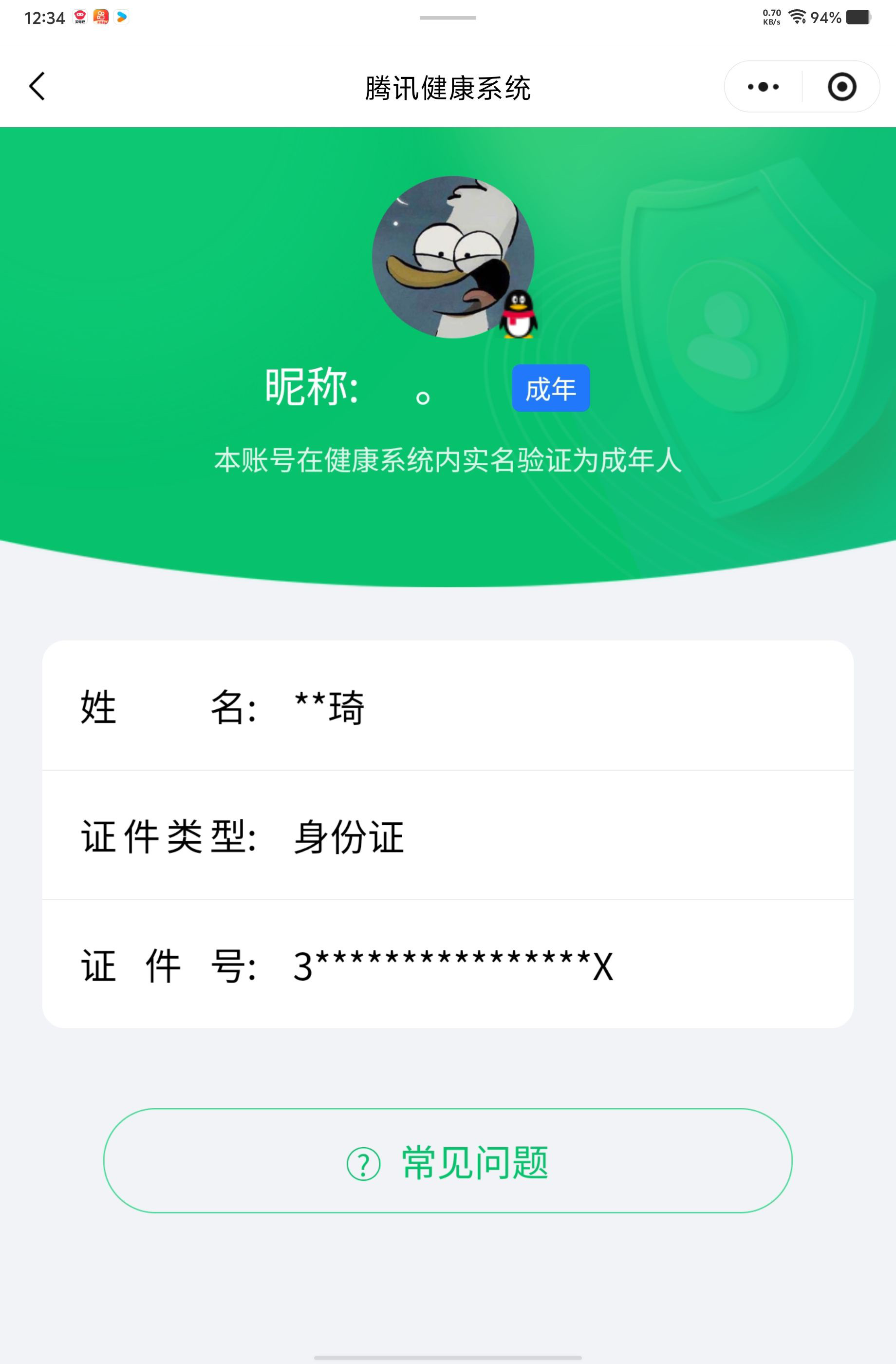This screenshot has width=896, height=1364.
Task: Tap the back arrow to leave health system
Action: click(36, 85)
